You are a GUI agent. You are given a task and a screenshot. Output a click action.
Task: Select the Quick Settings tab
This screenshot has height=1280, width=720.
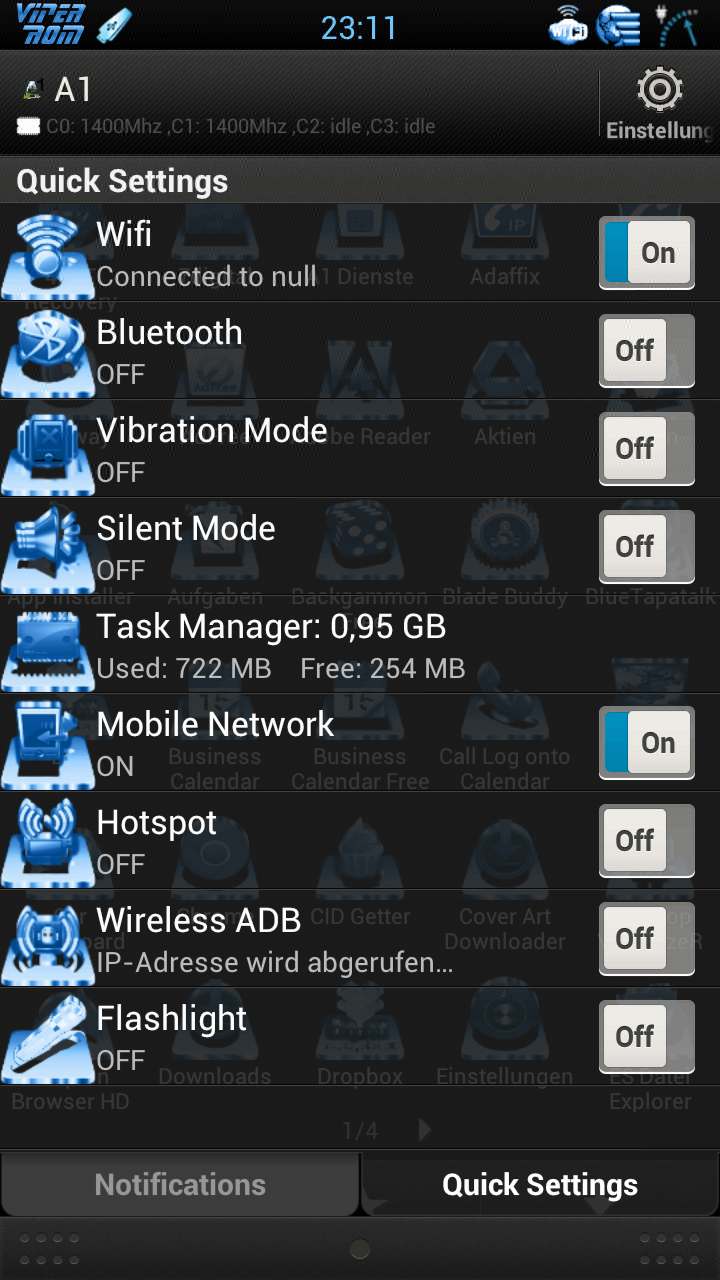click(540, 1185)
